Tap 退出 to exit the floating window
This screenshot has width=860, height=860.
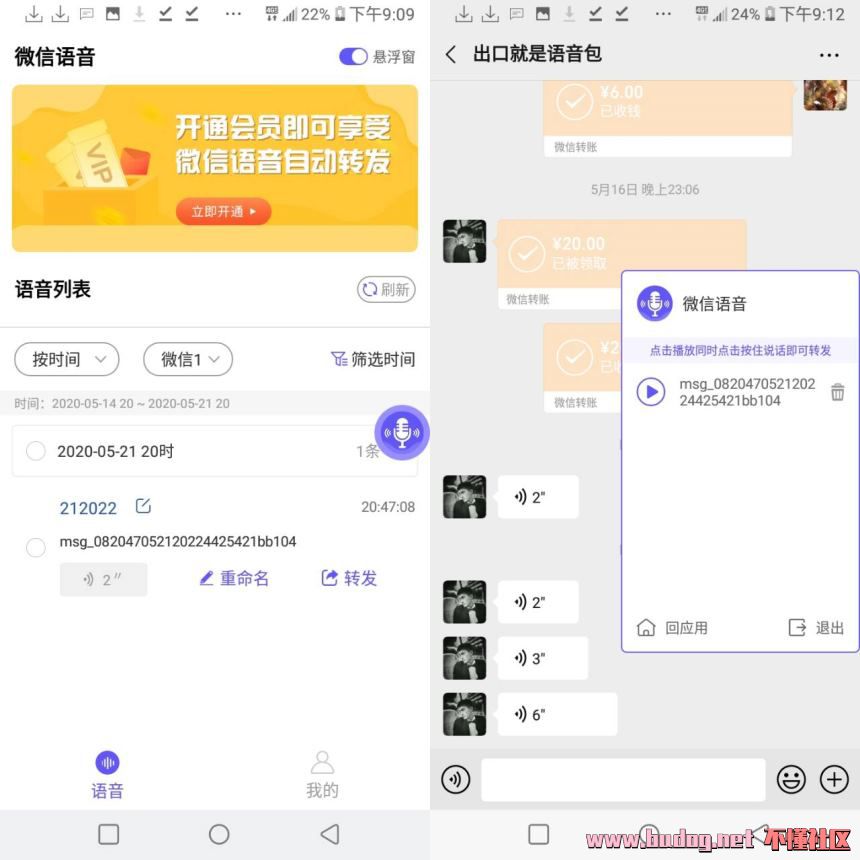pos(817,628)
